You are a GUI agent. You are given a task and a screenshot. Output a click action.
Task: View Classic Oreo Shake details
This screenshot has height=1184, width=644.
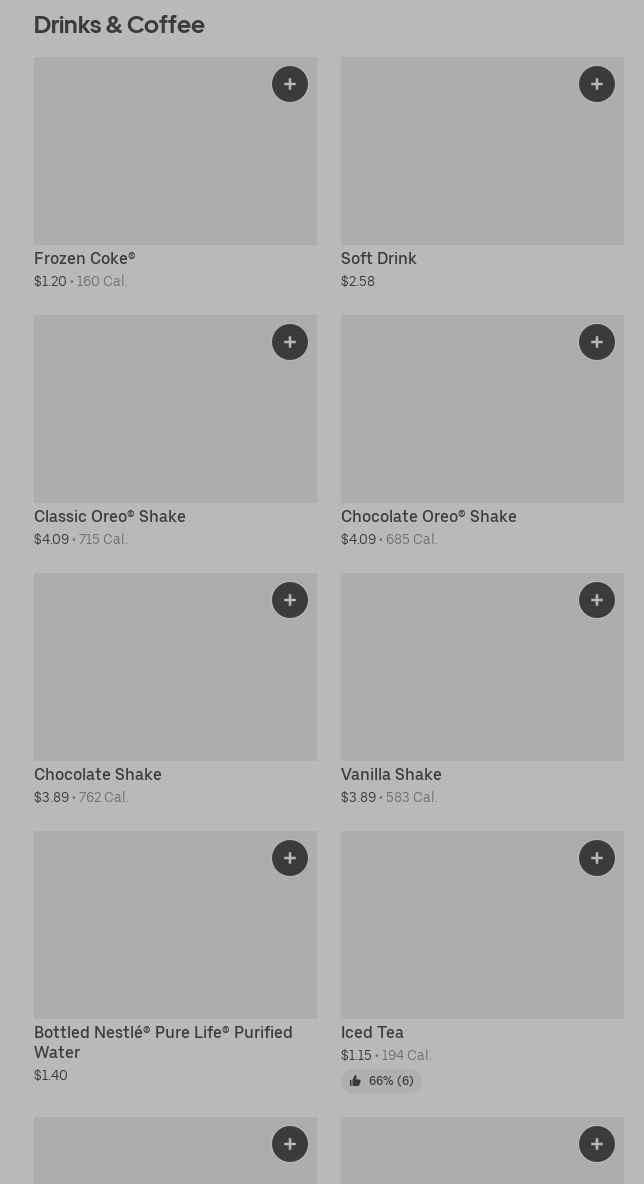pyautogui.click(x=175, y=432)
